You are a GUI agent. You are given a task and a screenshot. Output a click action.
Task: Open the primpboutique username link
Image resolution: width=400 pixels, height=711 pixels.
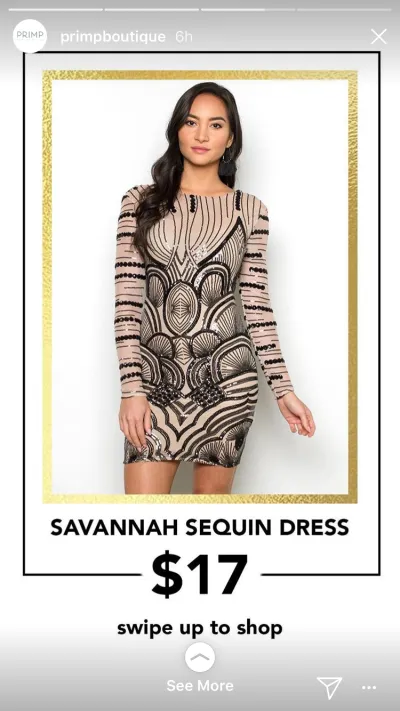click(113, 37)
